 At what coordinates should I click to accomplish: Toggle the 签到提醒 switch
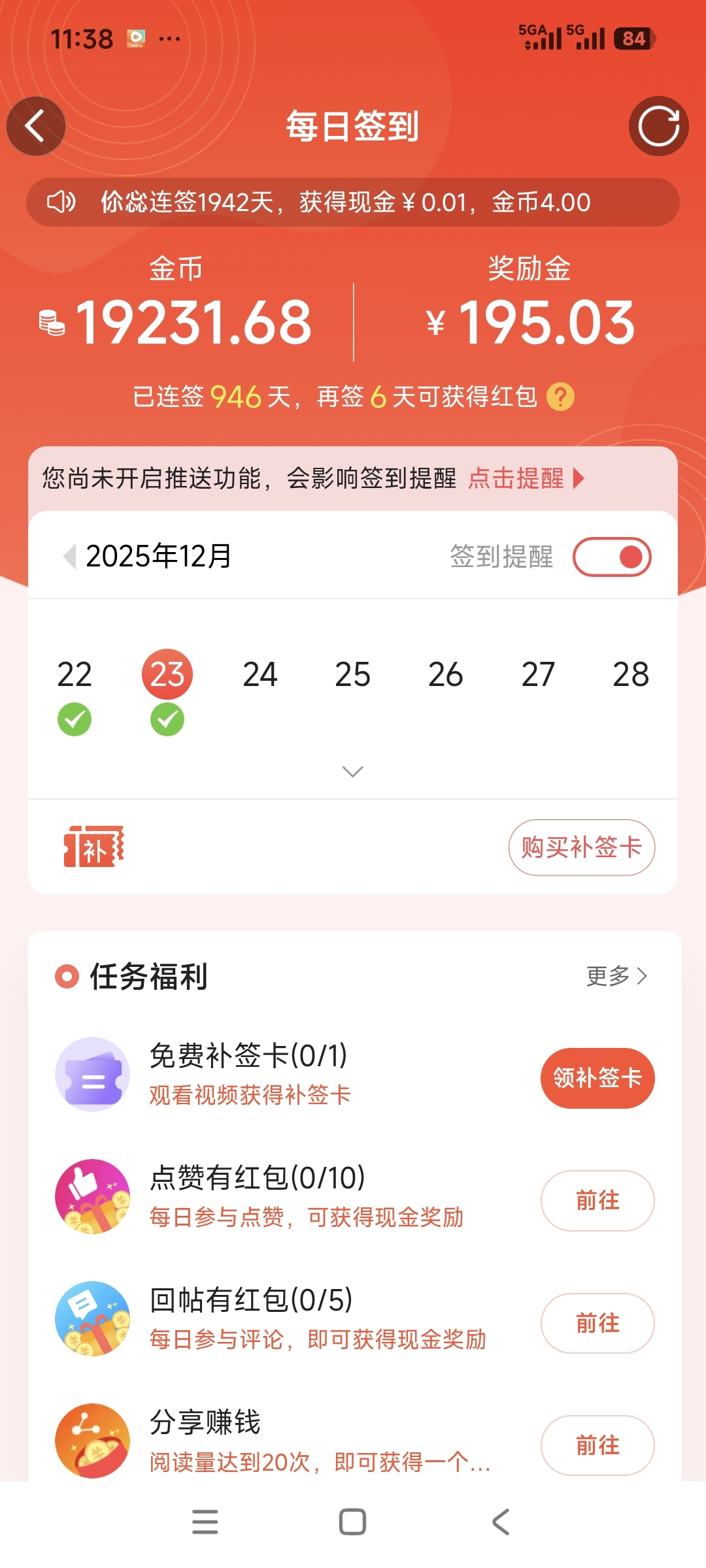click(612, 557)
